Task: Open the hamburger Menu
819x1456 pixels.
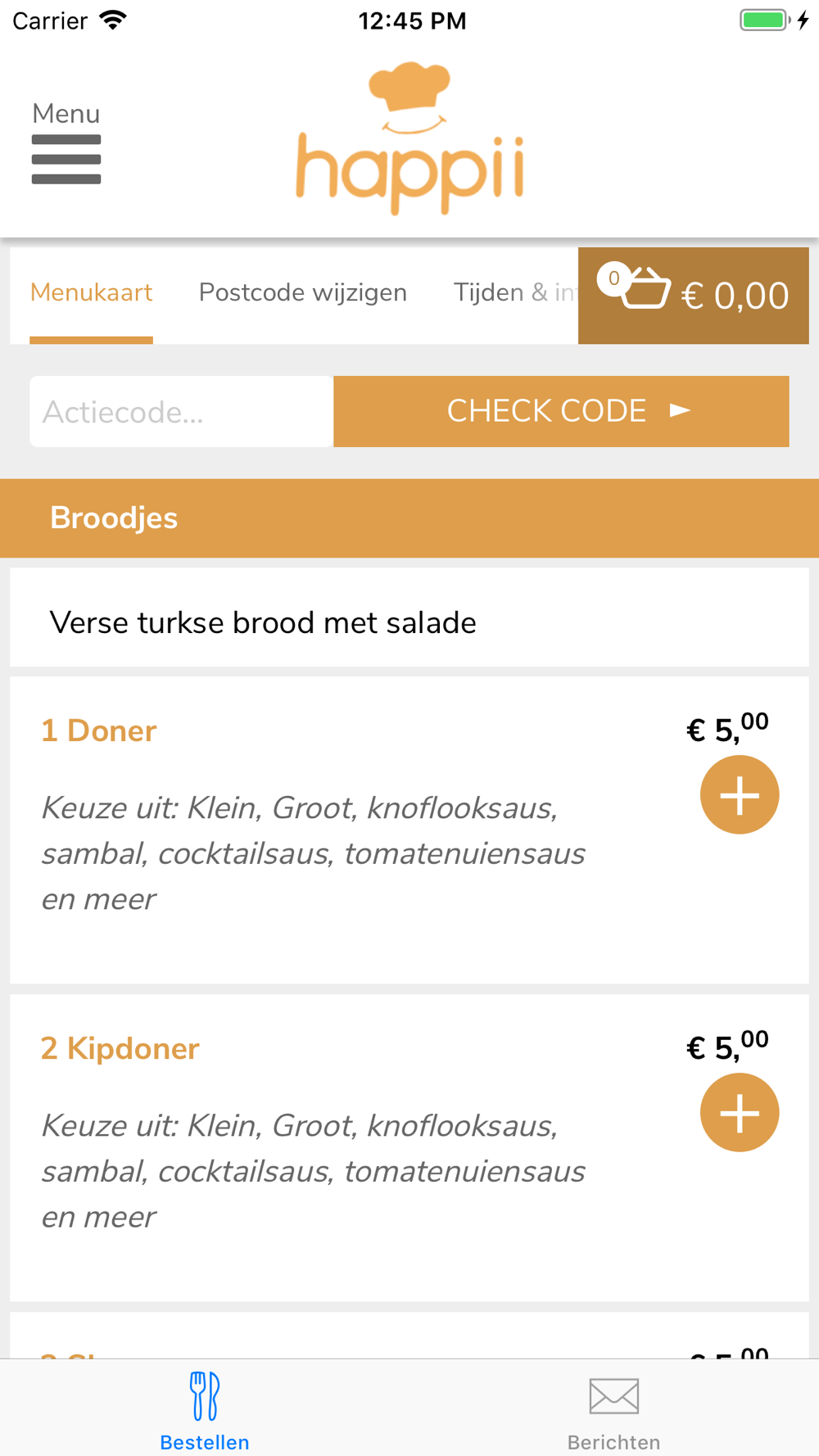Action: 66,143
